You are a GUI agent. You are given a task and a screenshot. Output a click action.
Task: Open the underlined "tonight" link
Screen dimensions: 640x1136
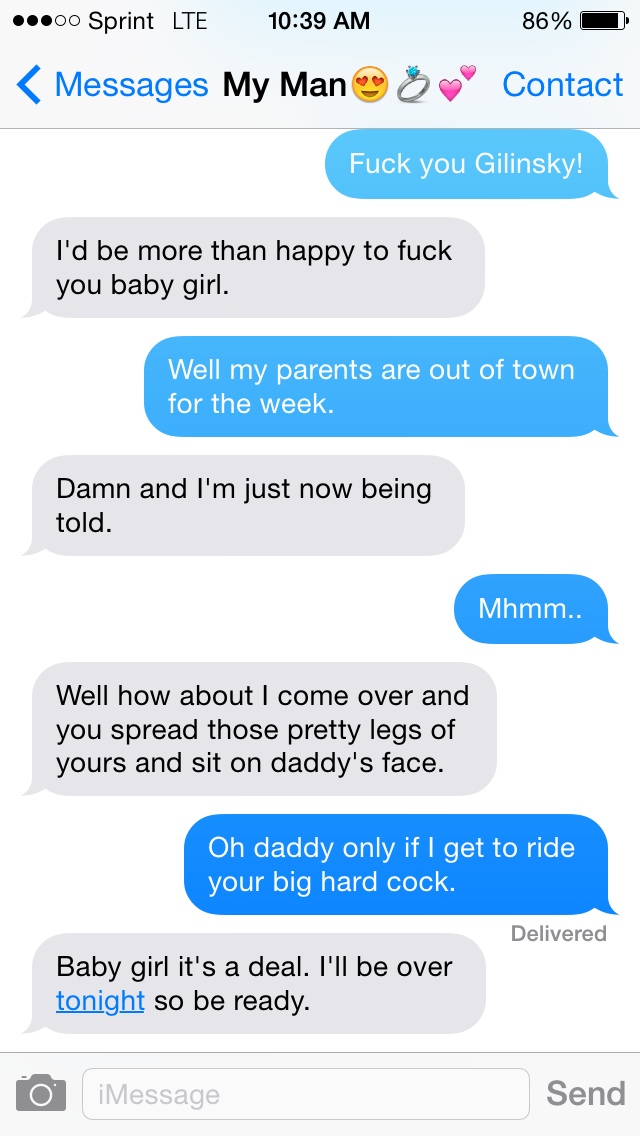click(100, 1001)
